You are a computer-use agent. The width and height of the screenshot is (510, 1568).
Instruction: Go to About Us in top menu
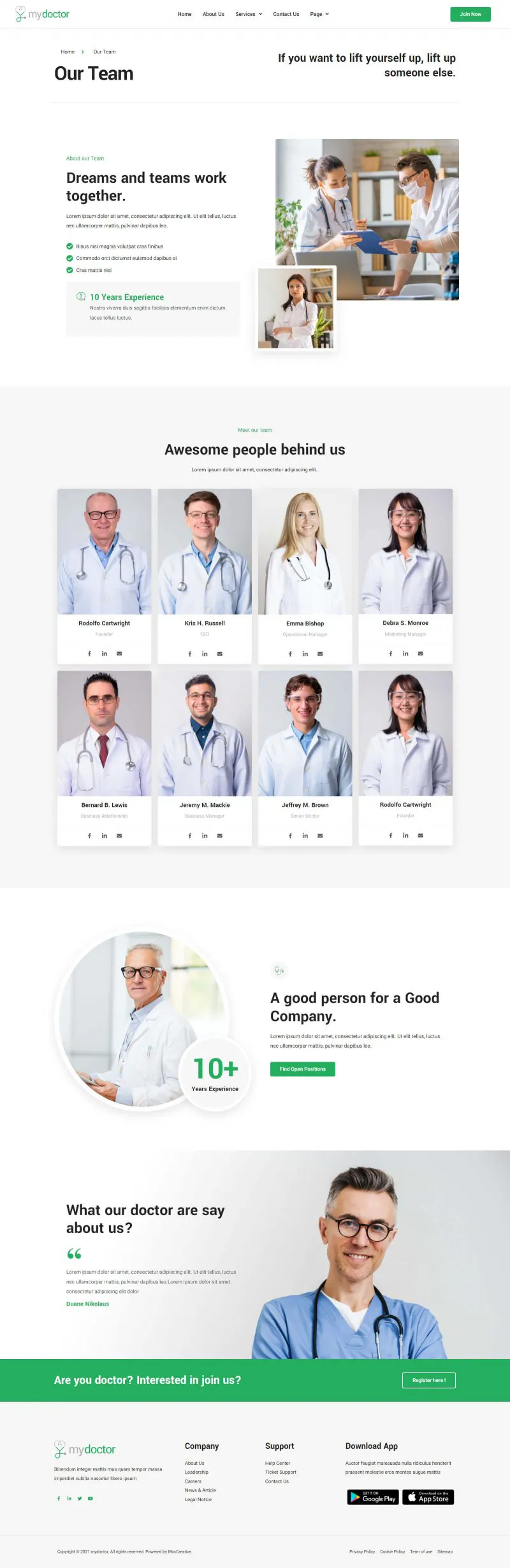point(213,14)
